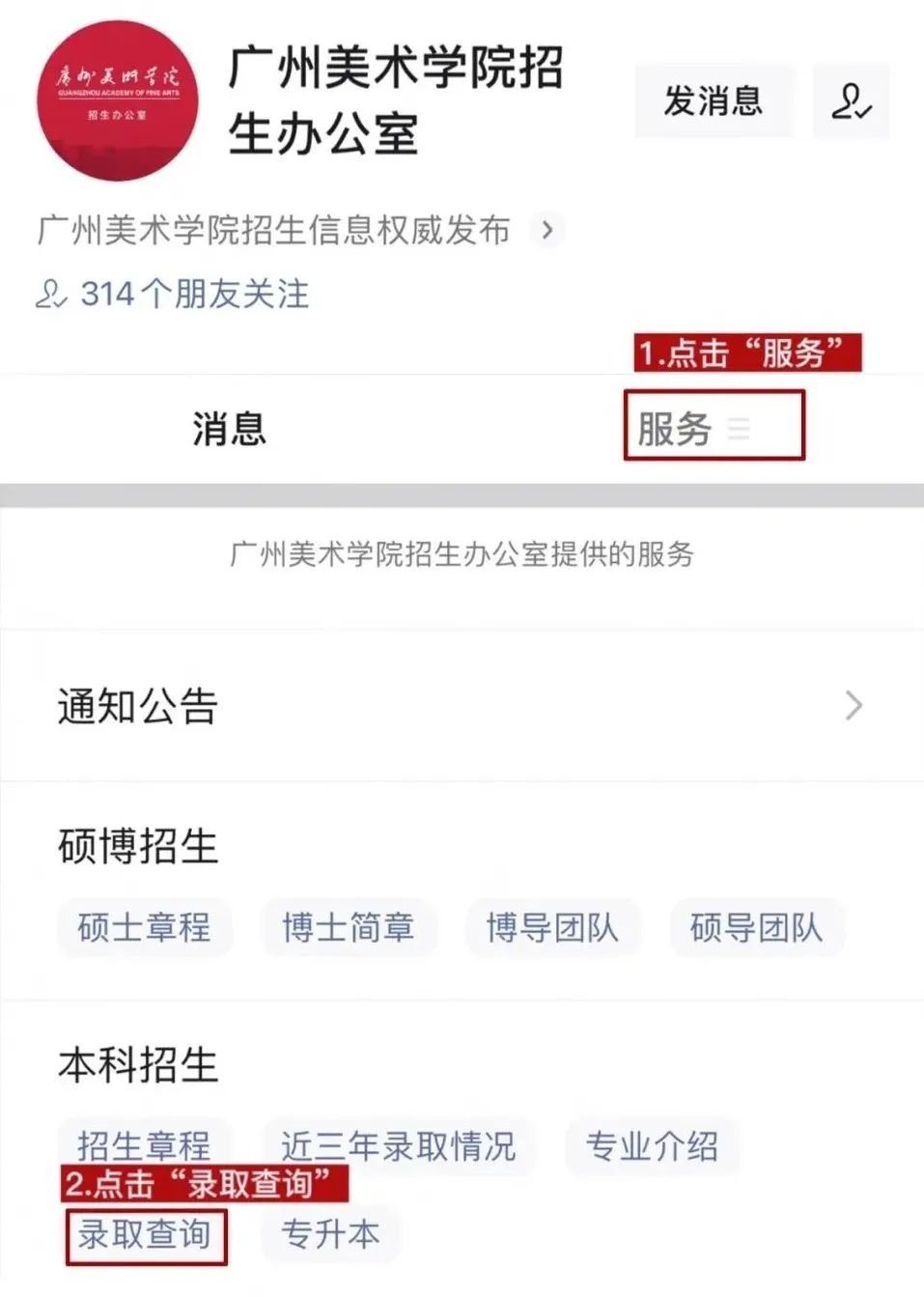The height and width of the screenshot is (1297, 924).
Task: Open the 招生章程 chip
Action: [x=144, y=1144]
